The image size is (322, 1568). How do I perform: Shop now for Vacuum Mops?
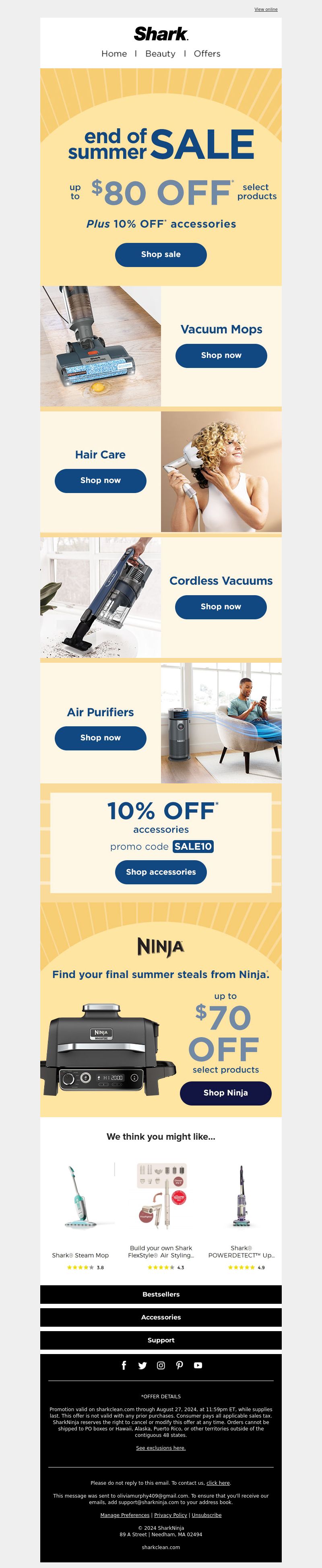tap(221, 356)
